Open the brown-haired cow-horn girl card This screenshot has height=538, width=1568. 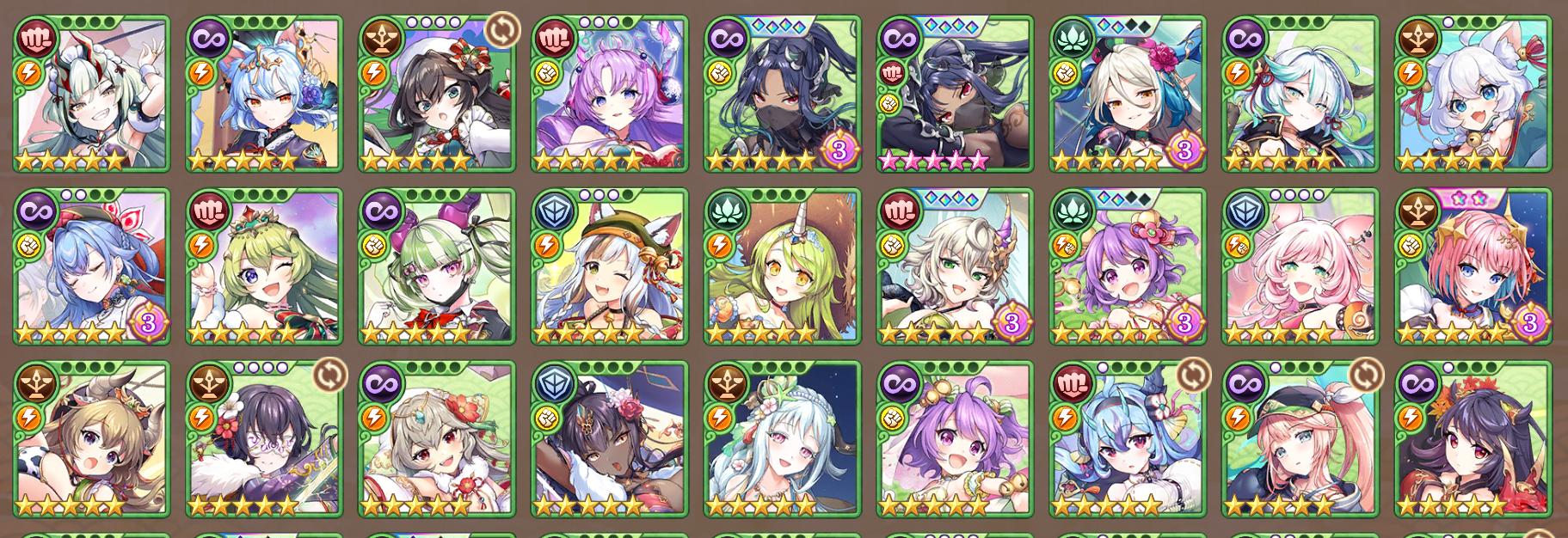pyautogui.click(x=91, y=440)
